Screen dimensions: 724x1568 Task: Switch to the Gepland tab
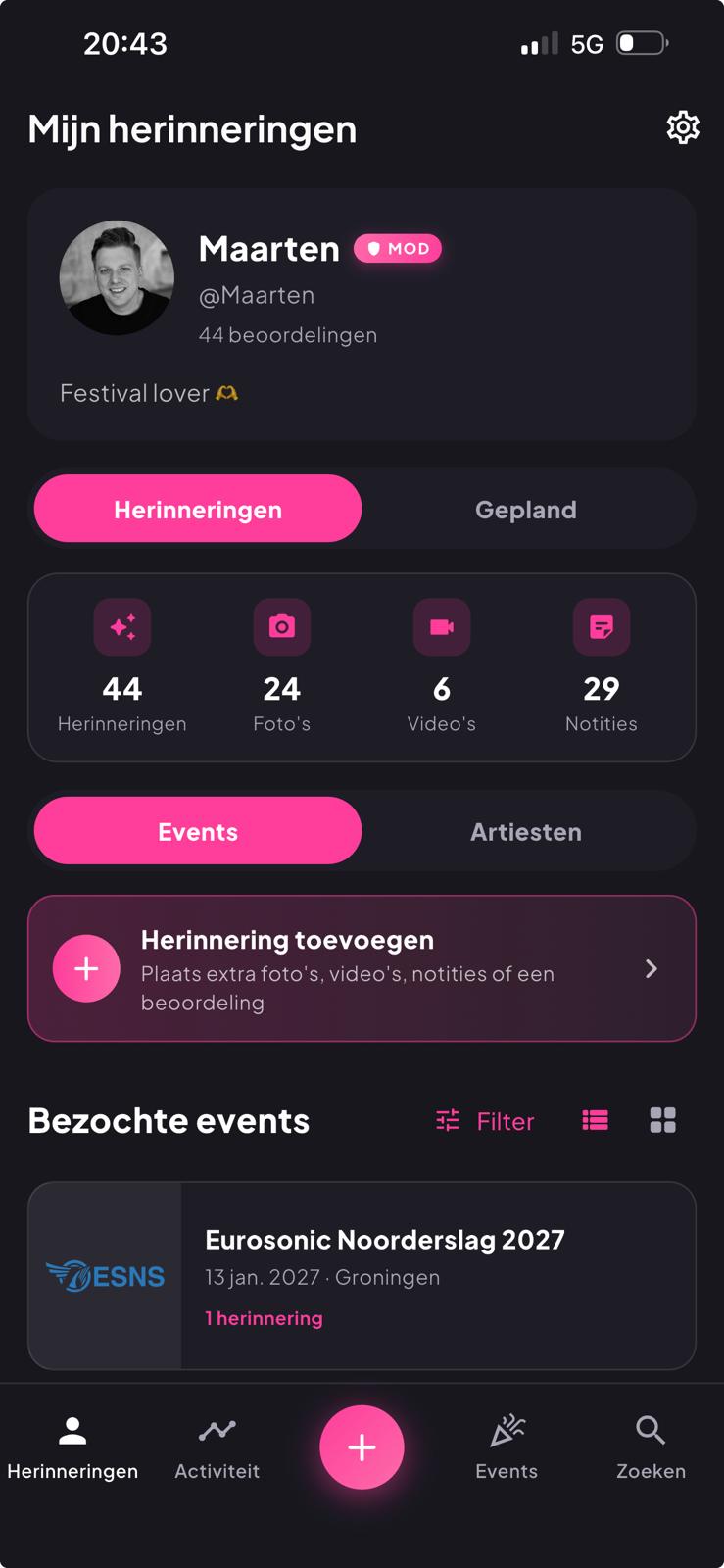526,510
